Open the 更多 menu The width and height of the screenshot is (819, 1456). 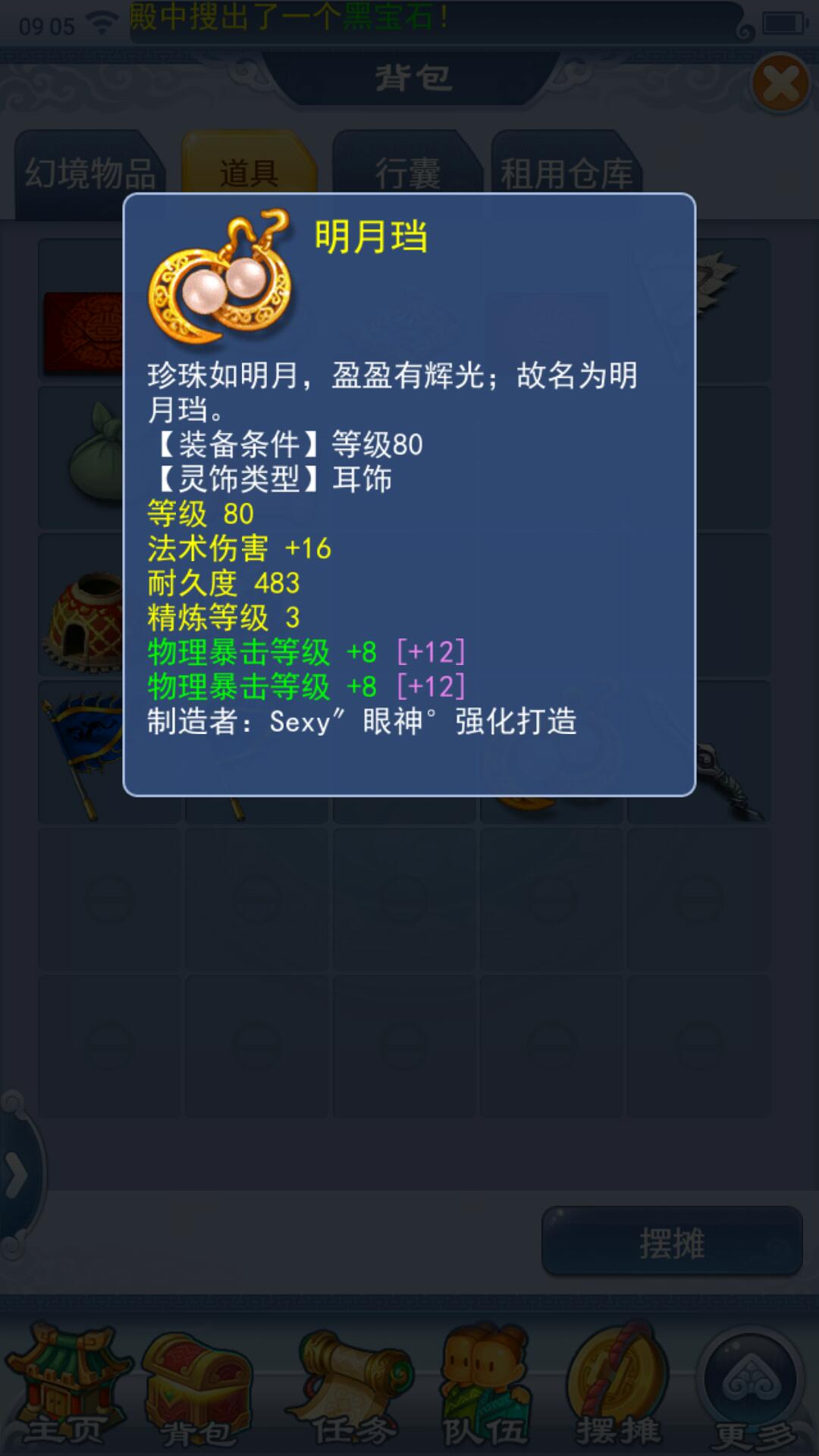(752, 1388)
